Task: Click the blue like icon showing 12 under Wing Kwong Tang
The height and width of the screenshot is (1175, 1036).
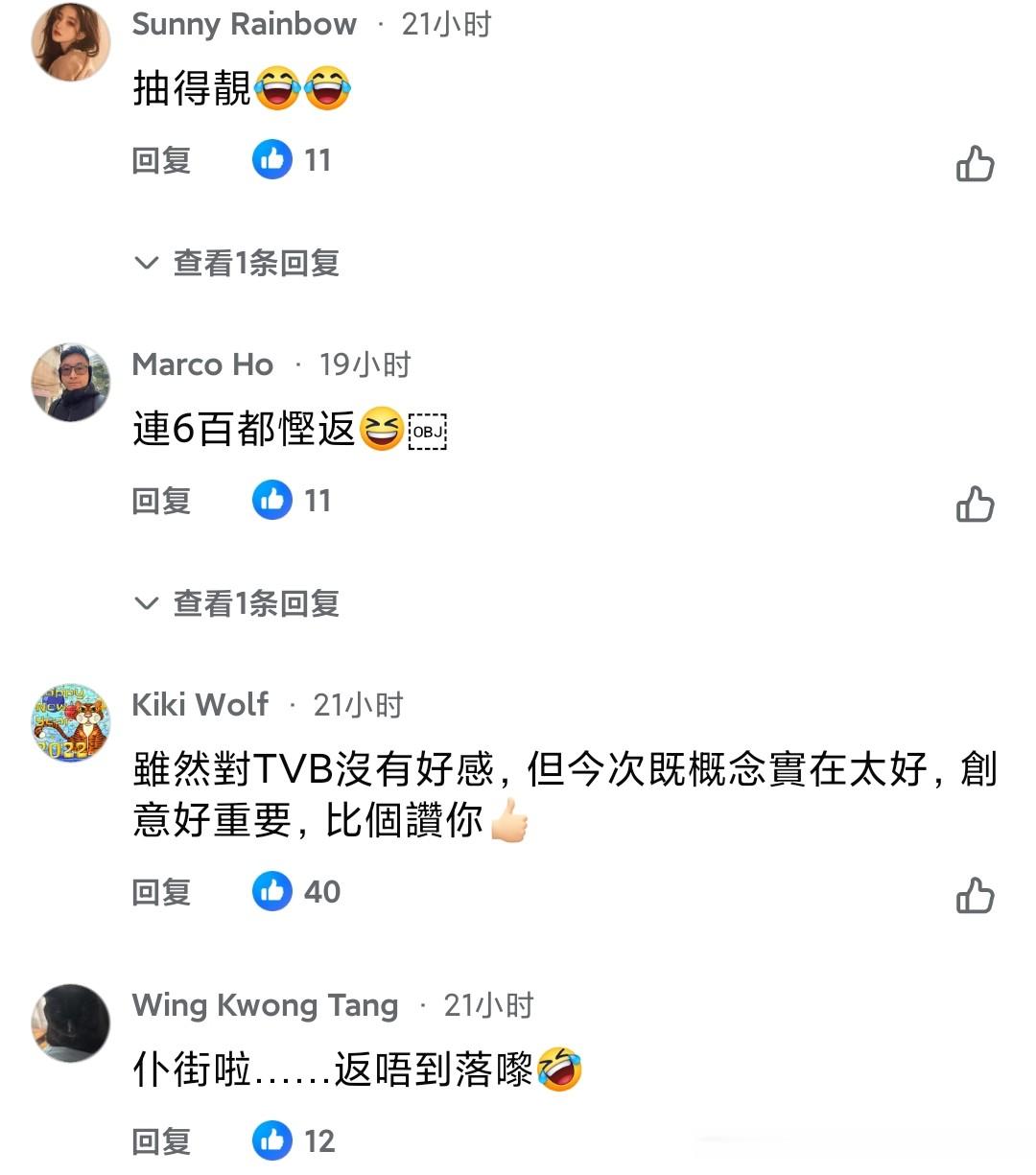Action: (273, 1141)
